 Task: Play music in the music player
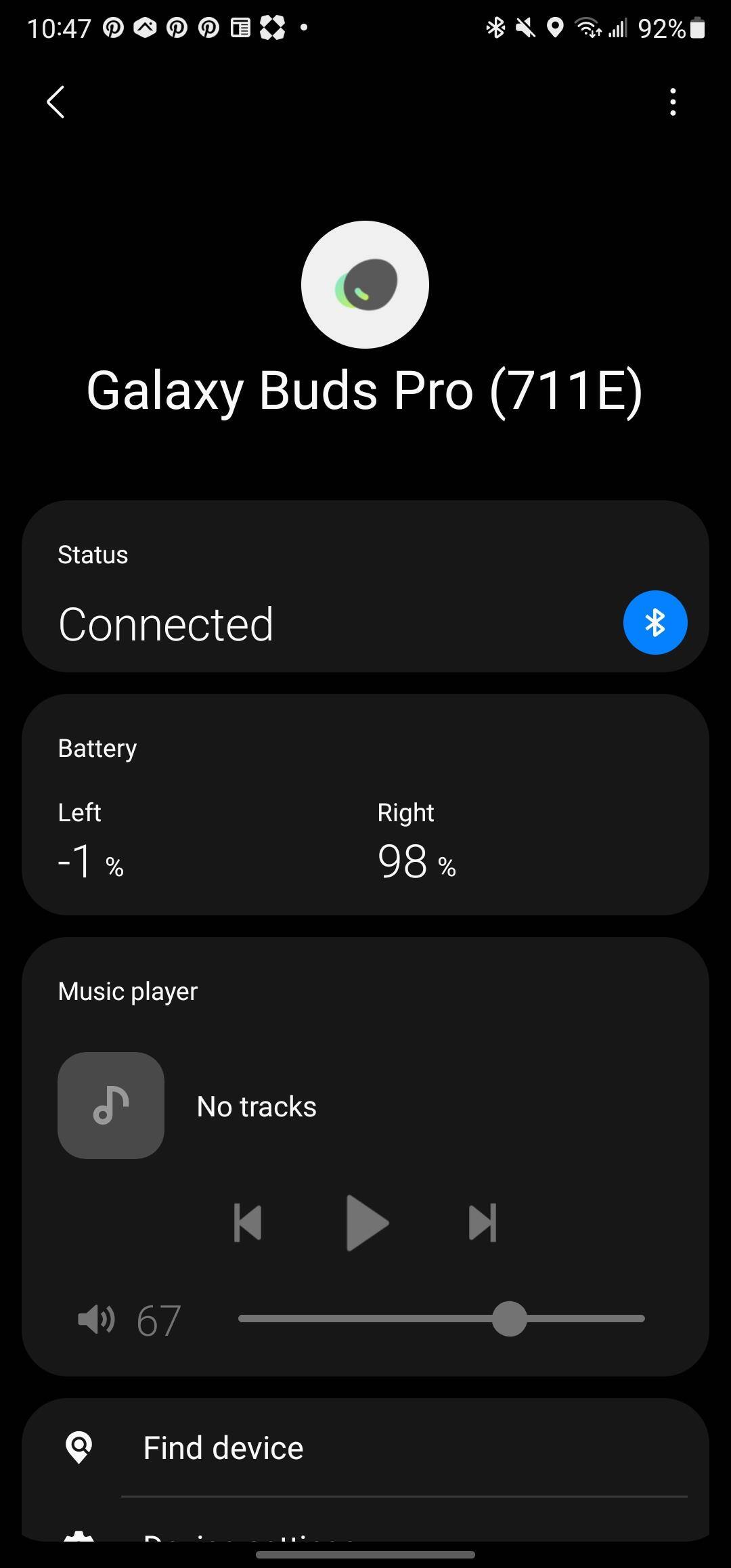point(366,1223)
